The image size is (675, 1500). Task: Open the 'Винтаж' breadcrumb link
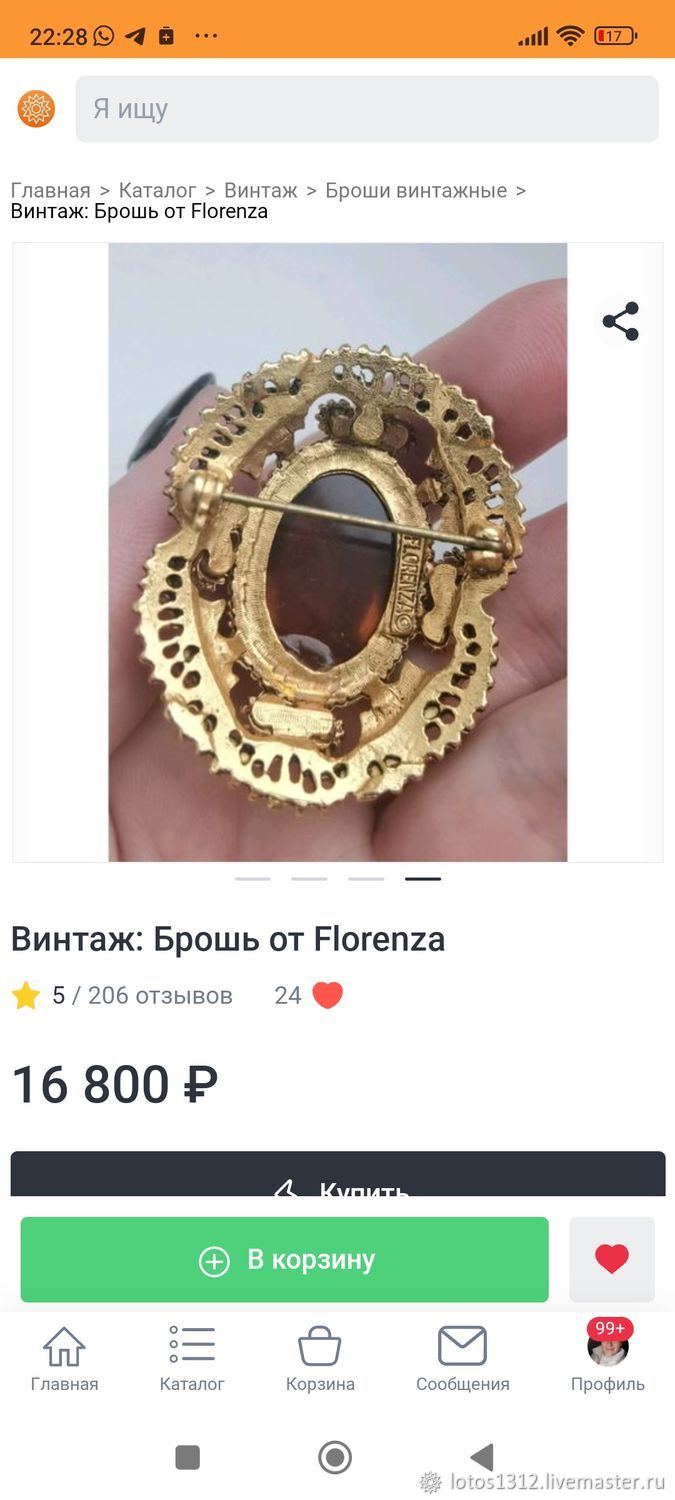(x=261, y=190)
